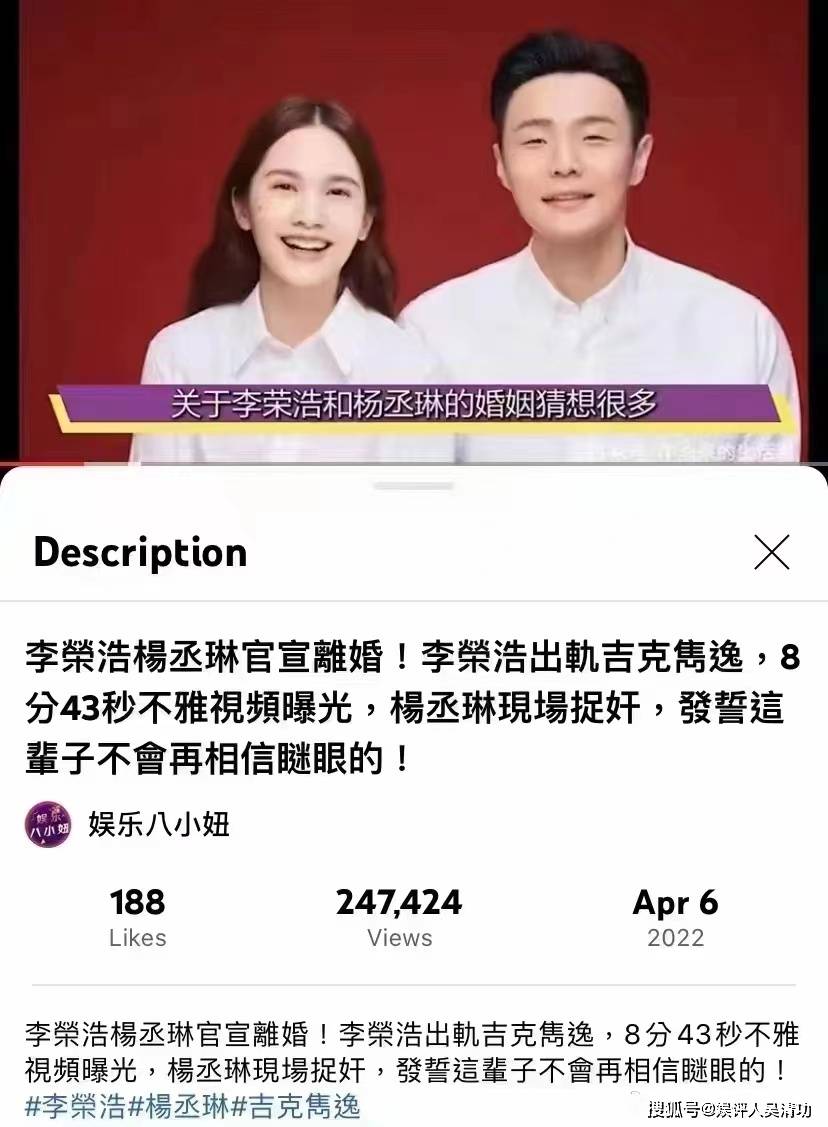
Task: Click the 247,424 Views count
Action: (399, 903)
